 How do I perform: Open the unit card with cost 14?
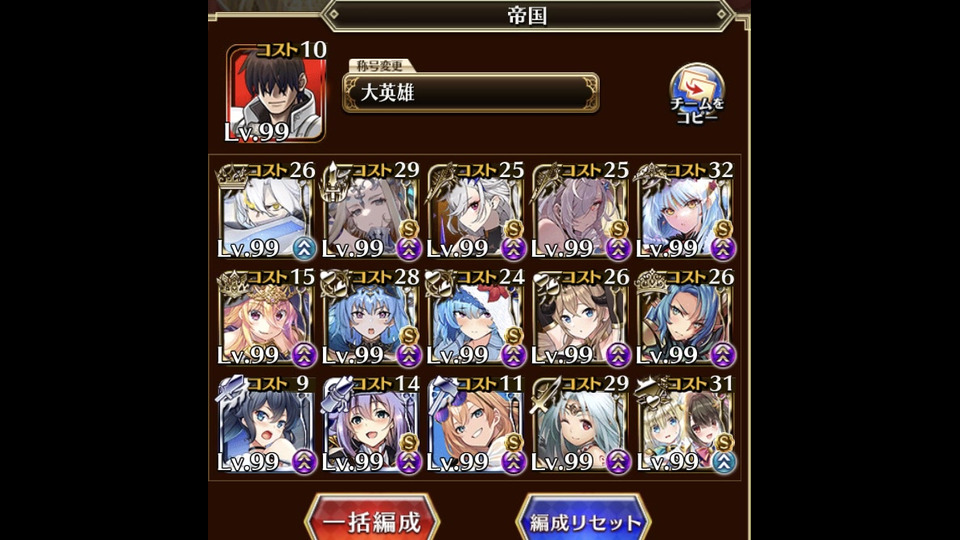pyautogui.click(x=371, y=426)
